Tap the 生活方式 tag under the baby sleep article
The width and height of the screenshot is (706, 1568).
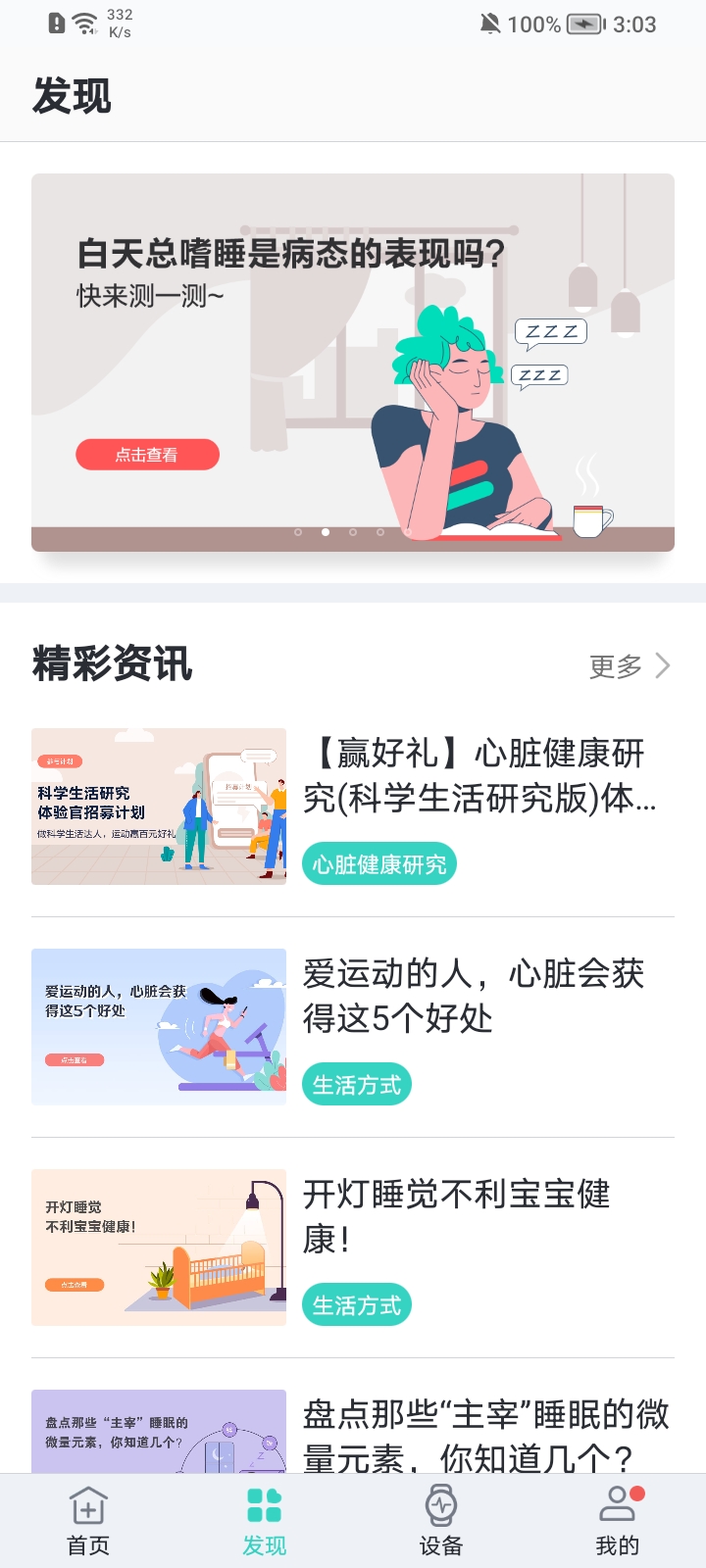[x=357, y=1304]
